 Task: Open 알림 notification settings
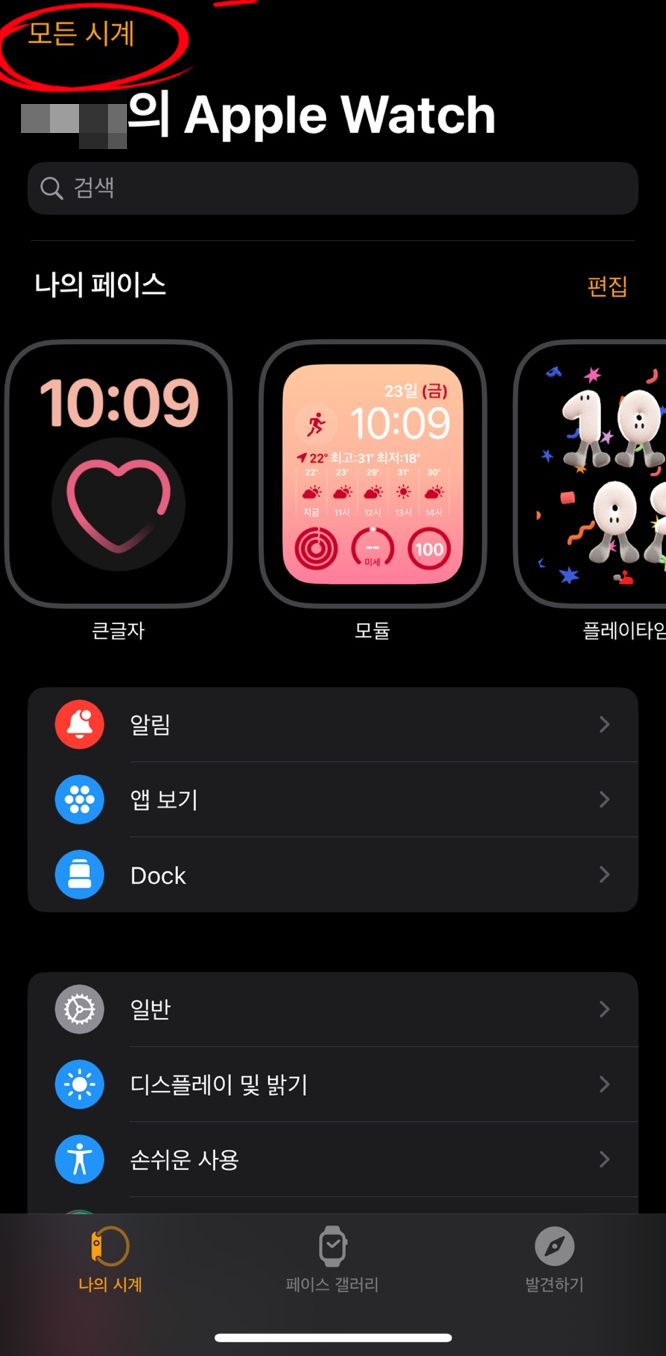click(x=333, y=725)
